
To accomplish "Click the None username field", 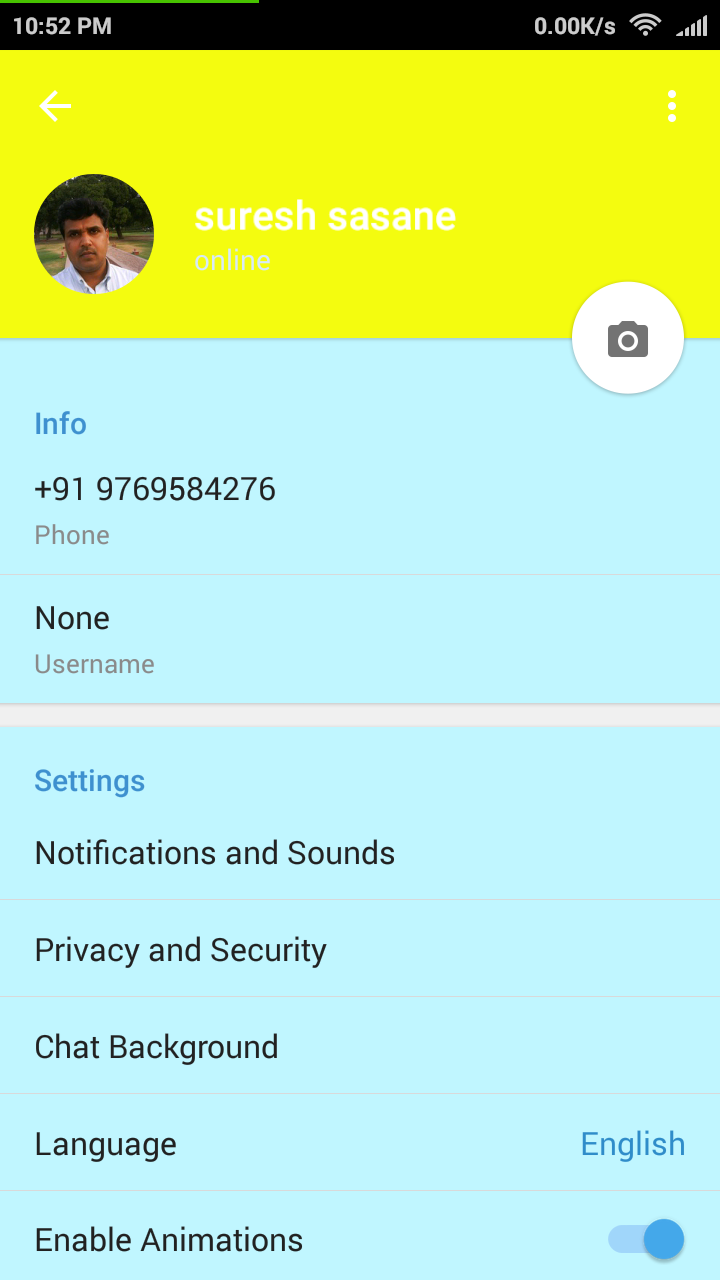I will [72, 618].
